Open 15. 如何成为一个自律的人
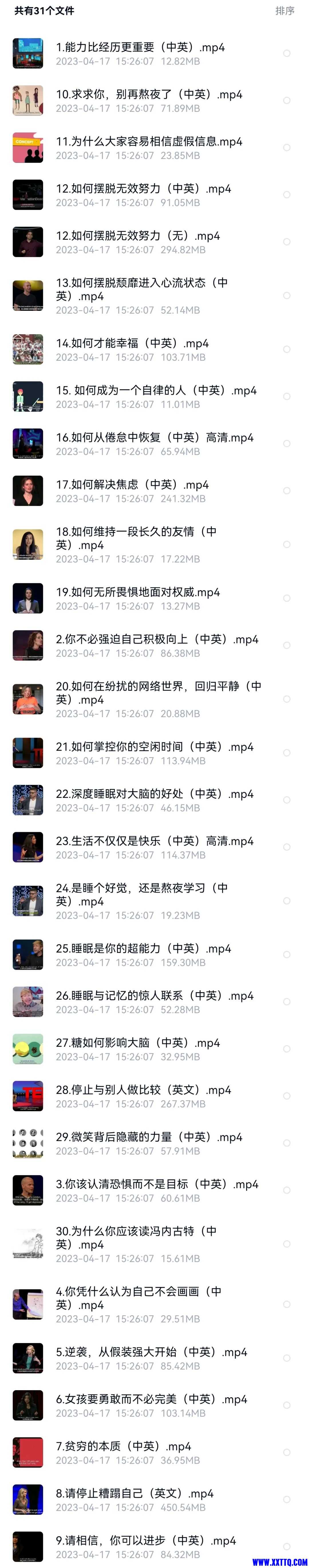This screenshot has width=309, height=1568. [156, 391]
